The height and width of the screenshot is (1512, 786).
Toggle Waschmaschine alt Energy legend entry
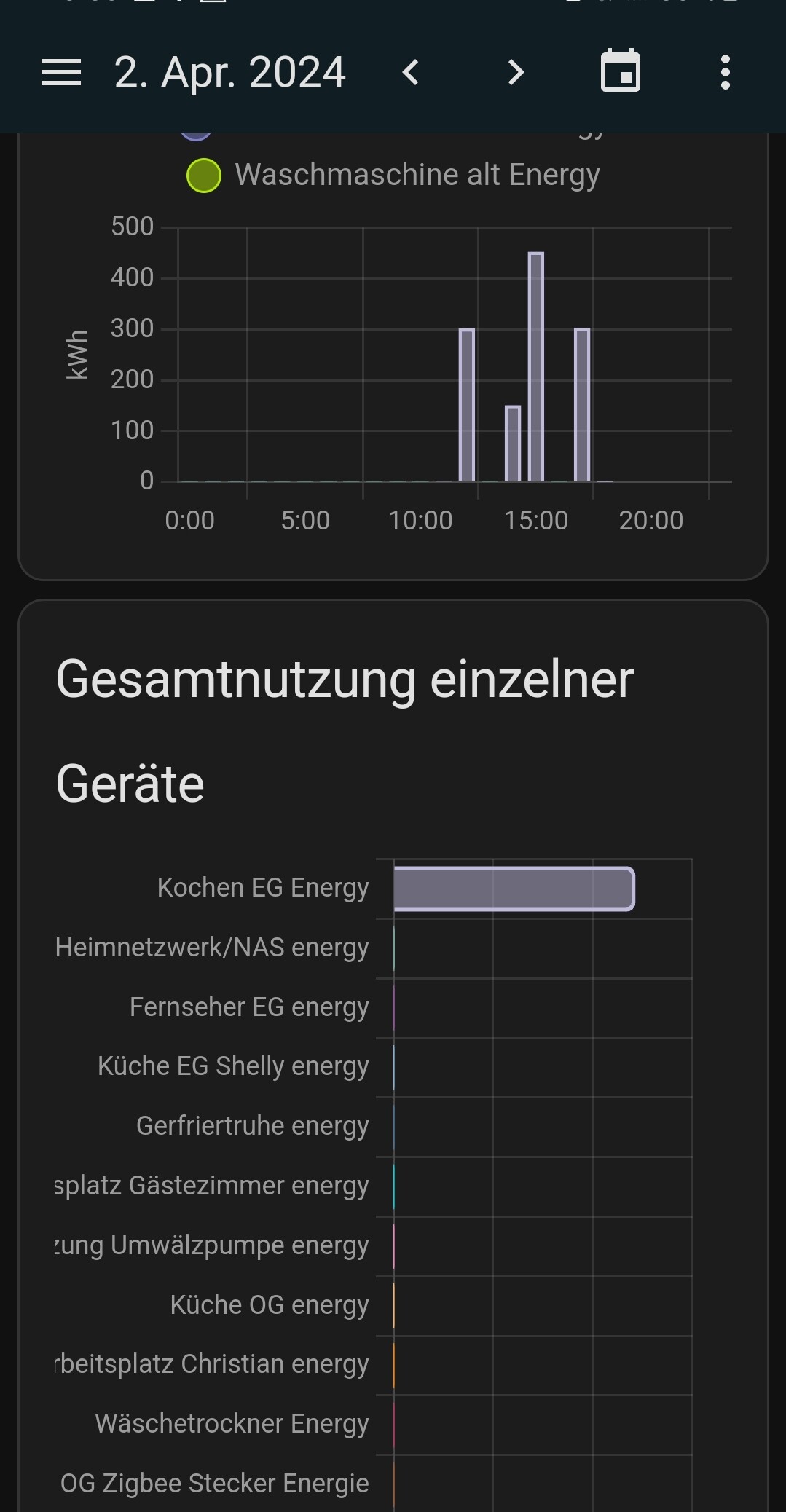coord(393,176)
